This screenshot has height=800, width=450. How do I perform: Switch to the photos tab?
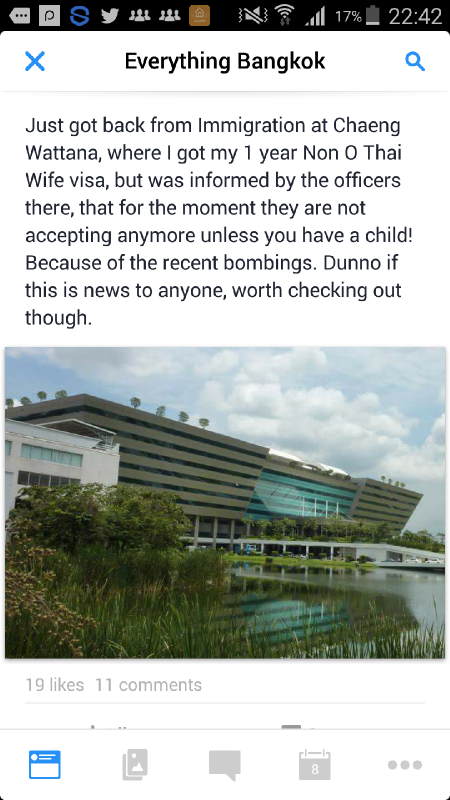[135, 764]
